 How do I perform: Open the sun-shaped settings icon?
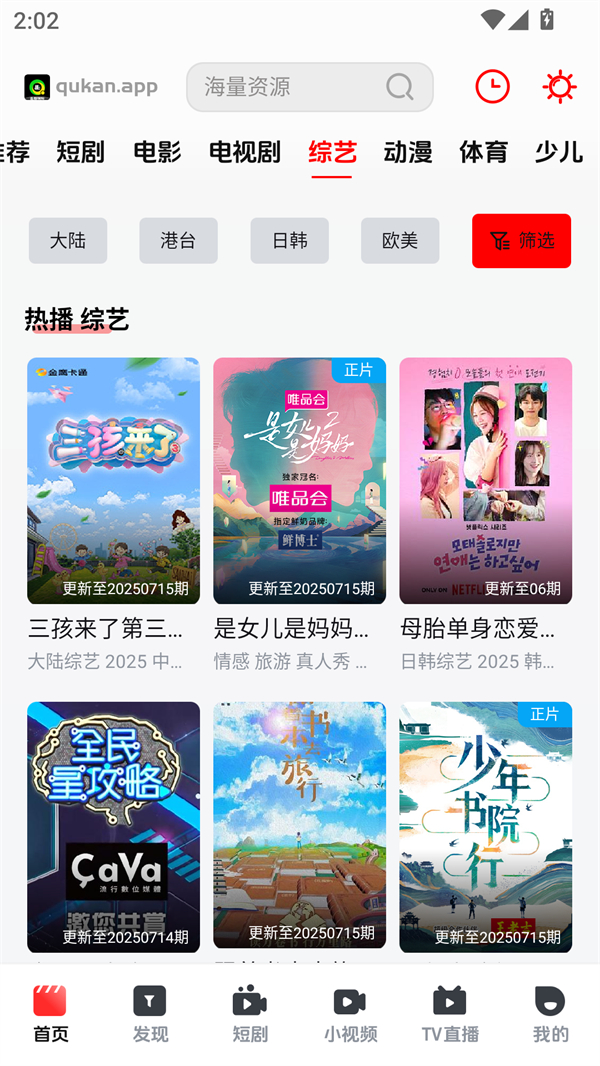[559, 87]
